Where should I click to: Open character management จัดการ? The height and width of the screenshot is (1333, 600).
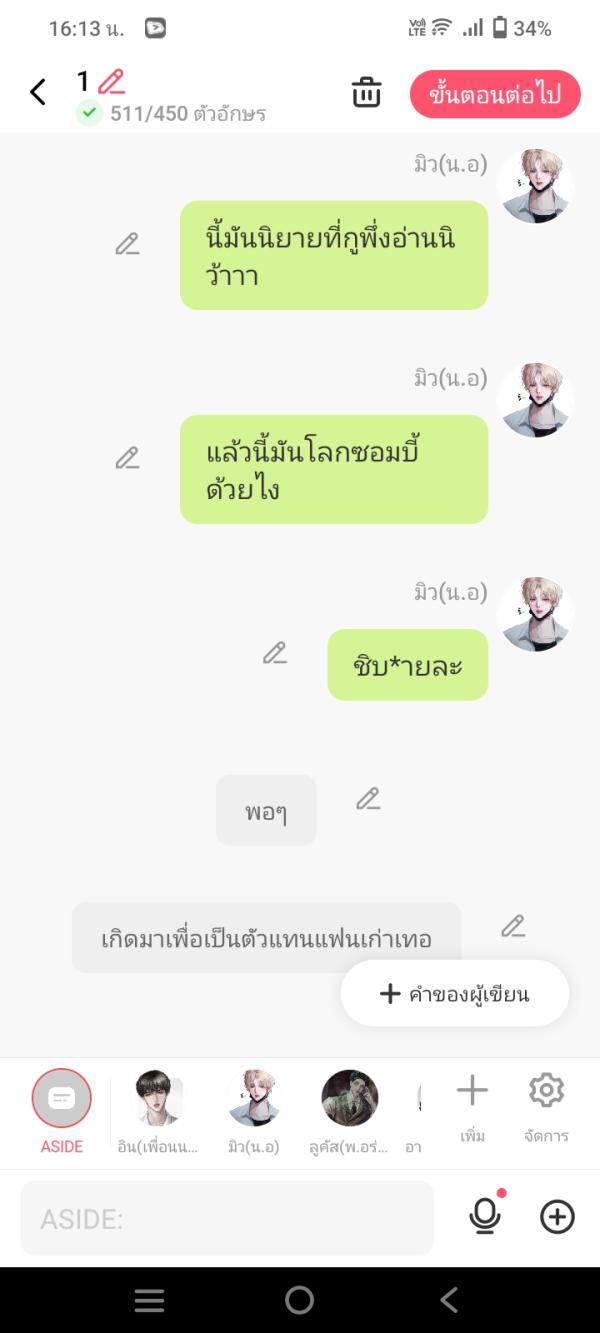point(546,1099)
